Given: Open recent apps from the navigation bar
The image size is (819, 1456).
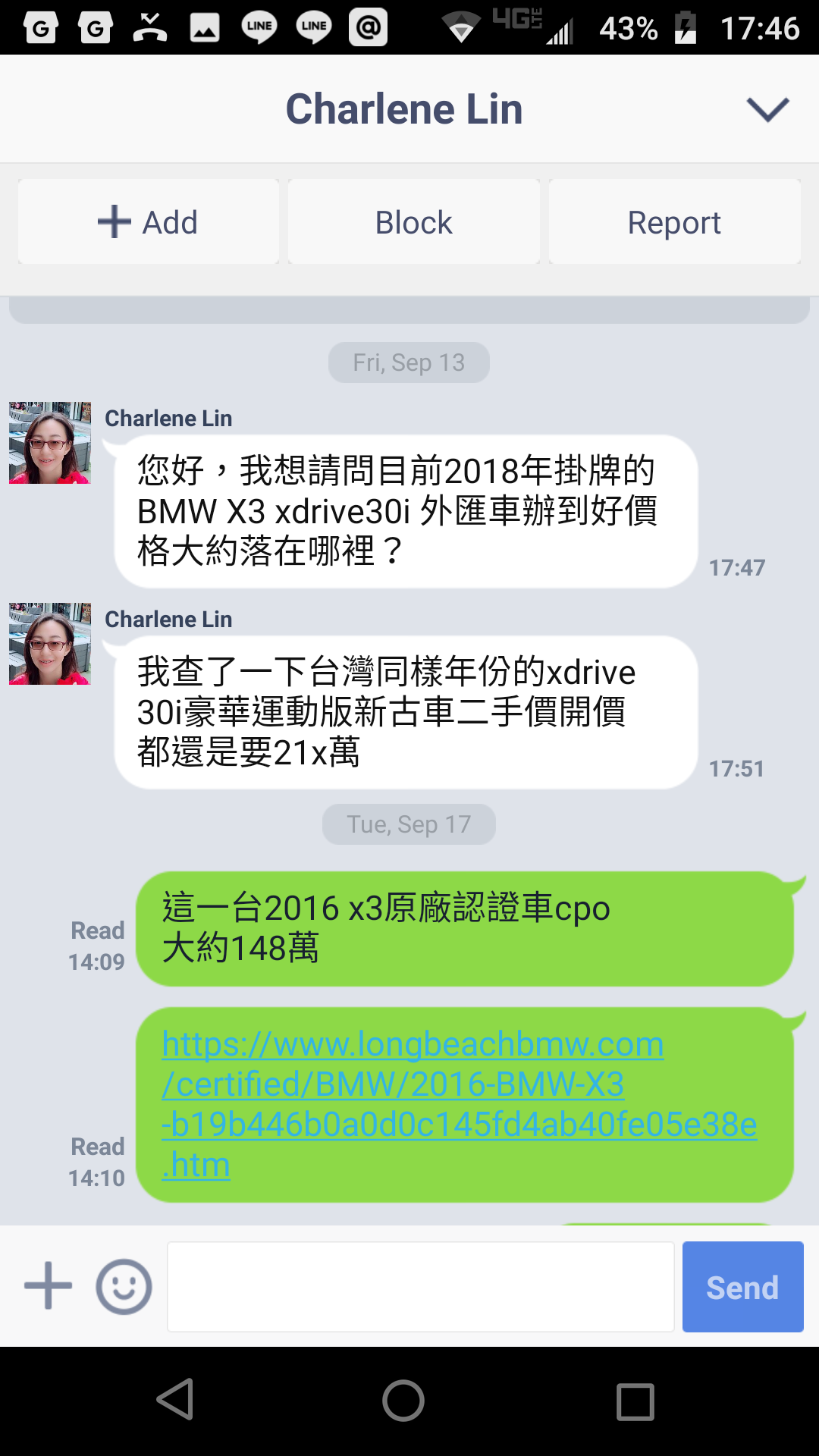Looking at the screenshot, I should 635,1401.
